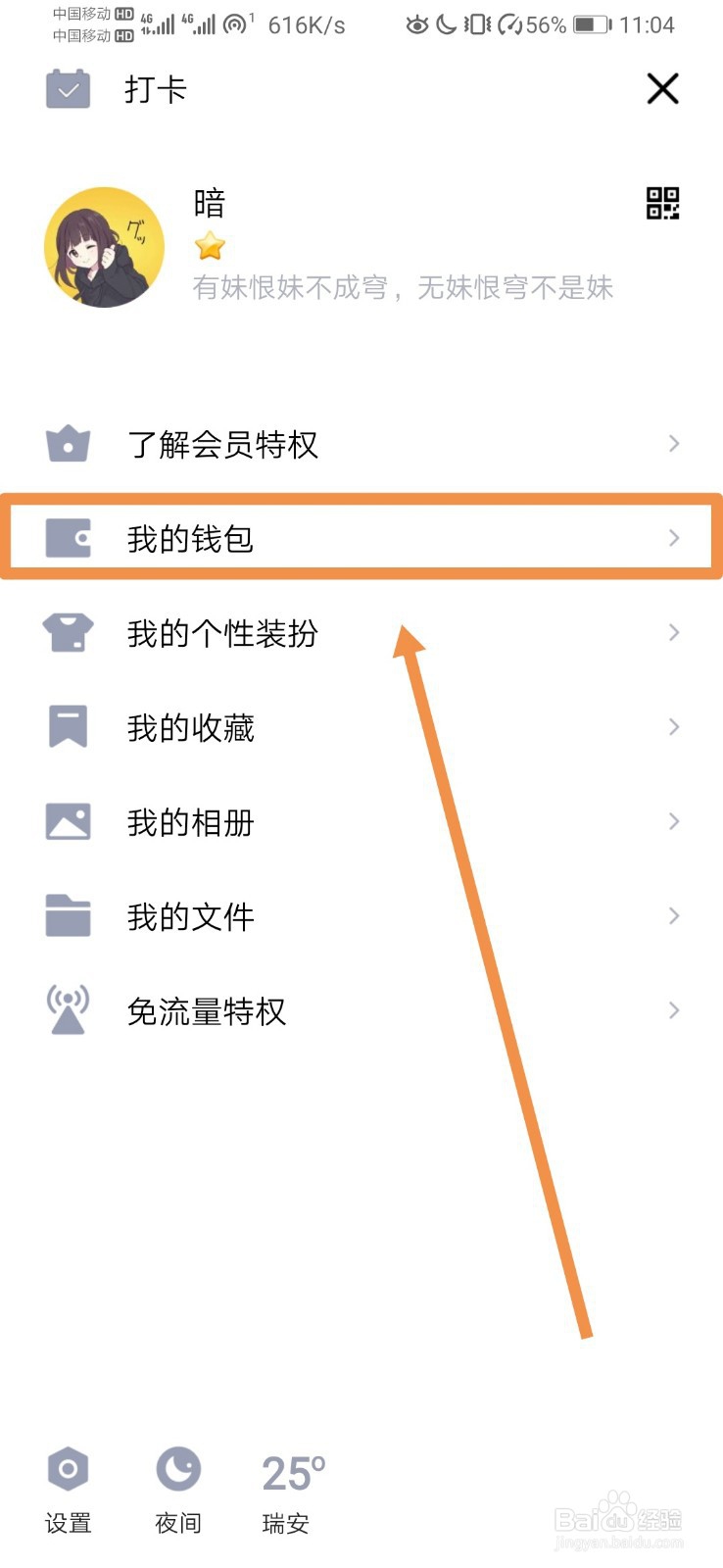Open 设置 with the gear icon
The image size is (723, 1568).
(x=67, y=1490)
